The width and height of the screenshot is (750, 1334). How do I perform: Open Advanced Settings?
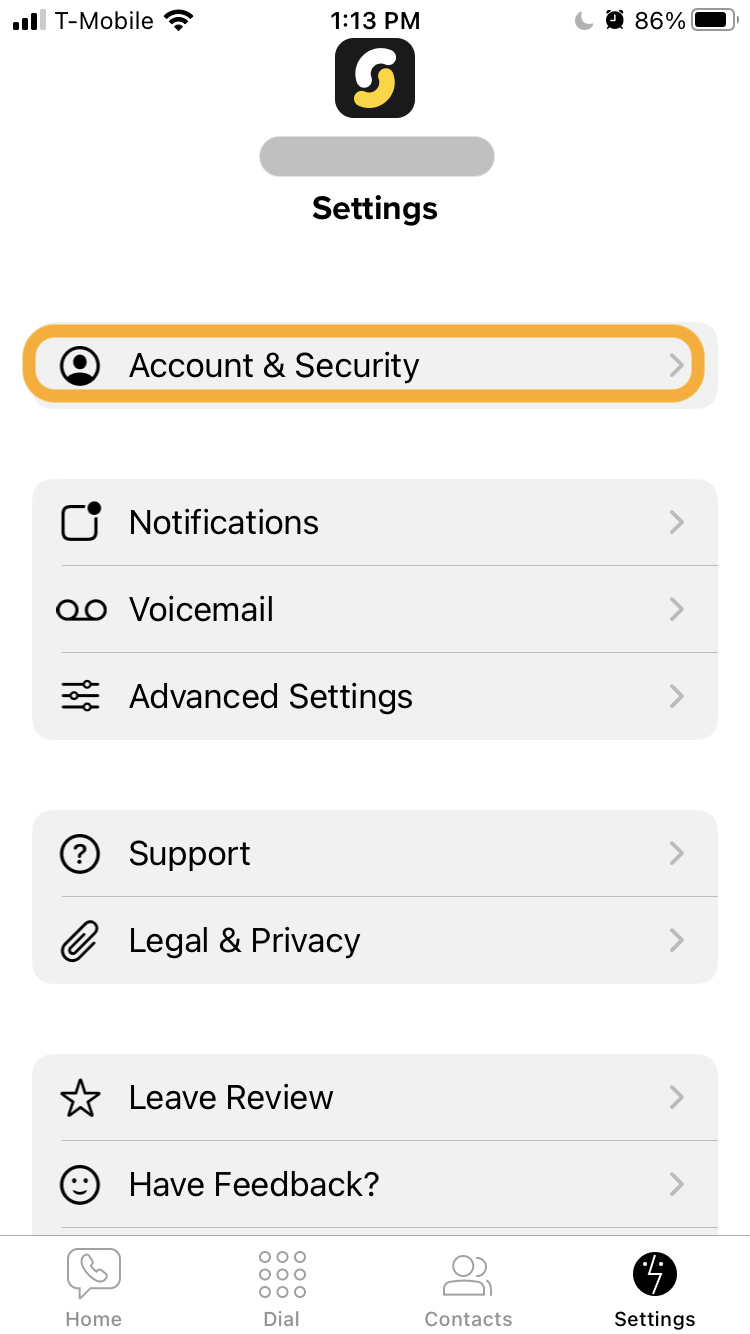pyautogui.click(x=375, y=696)
